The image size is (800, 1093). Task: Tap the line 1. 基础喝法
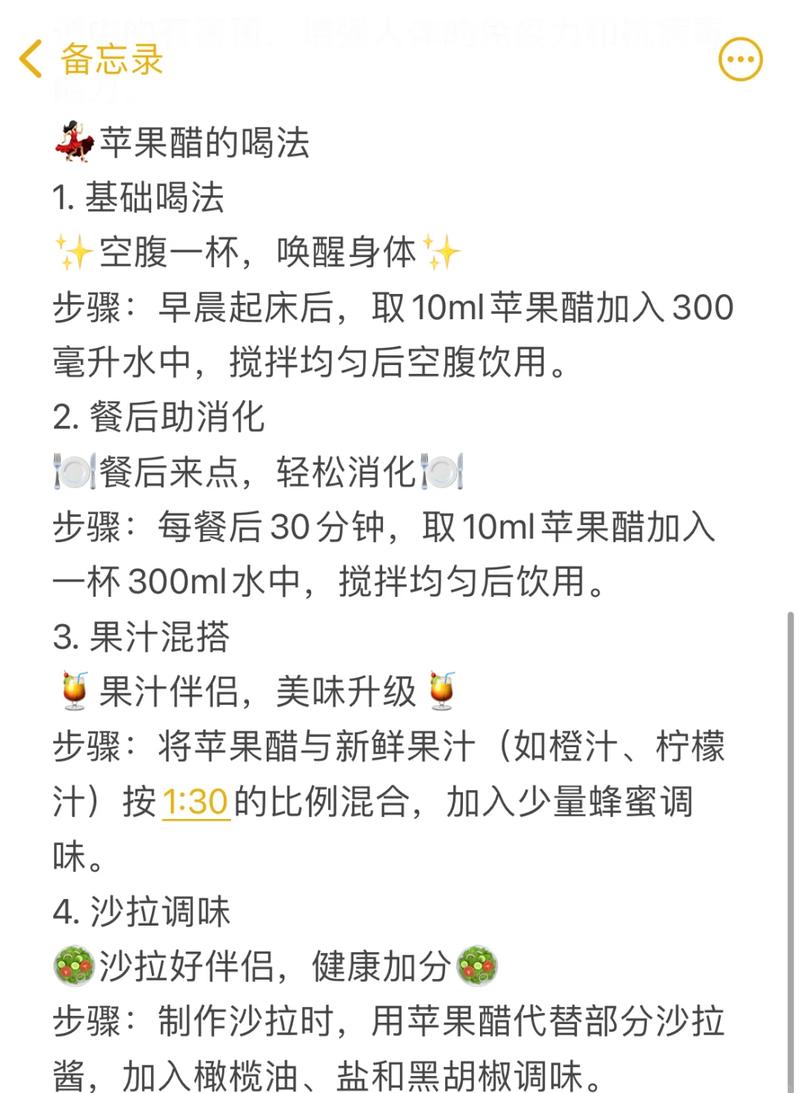[140, 198]
